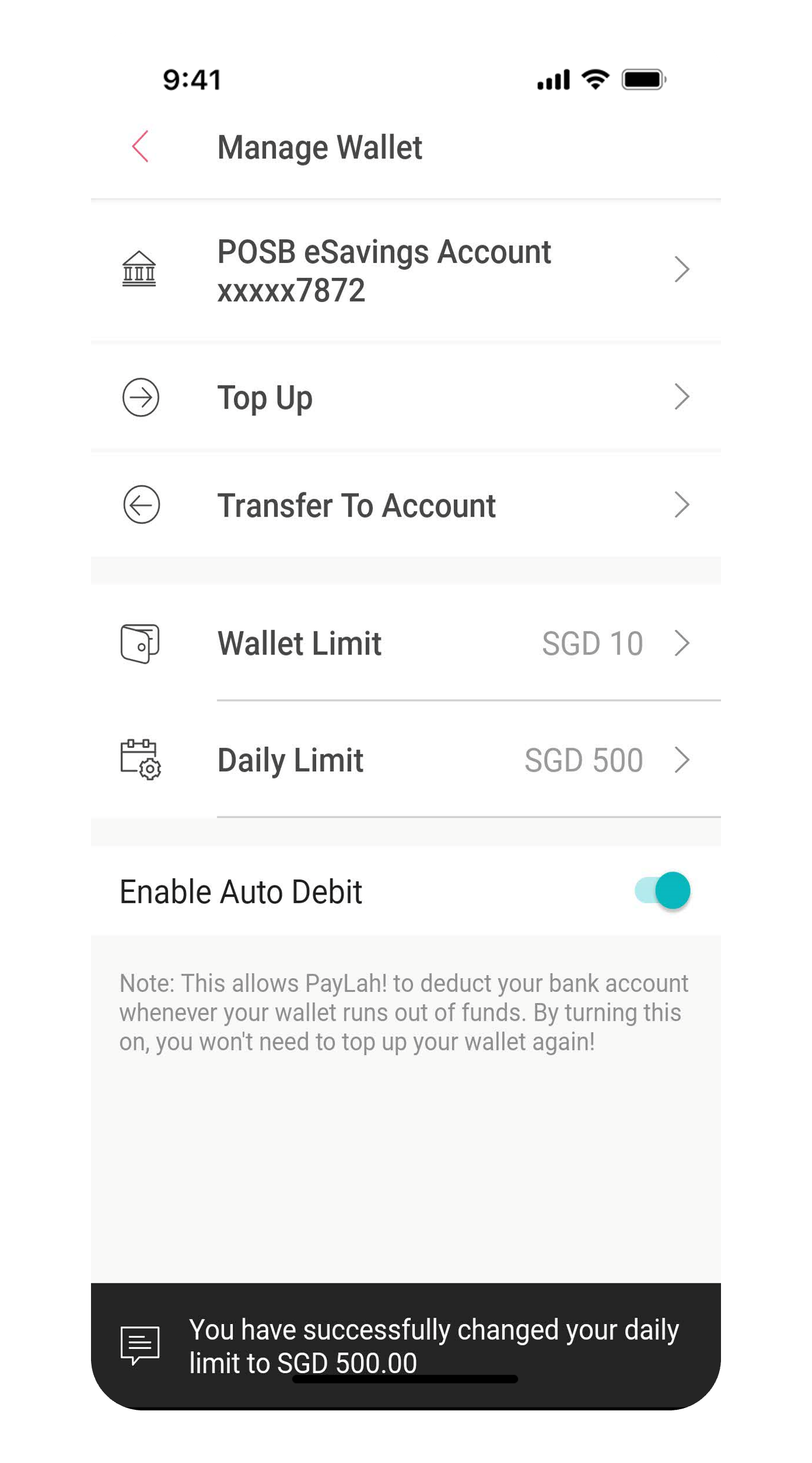Edit the Daily Limit of SGD 500
Image resolution: width=812 pixels, height=1463 pixels.
tap(405, 760)
